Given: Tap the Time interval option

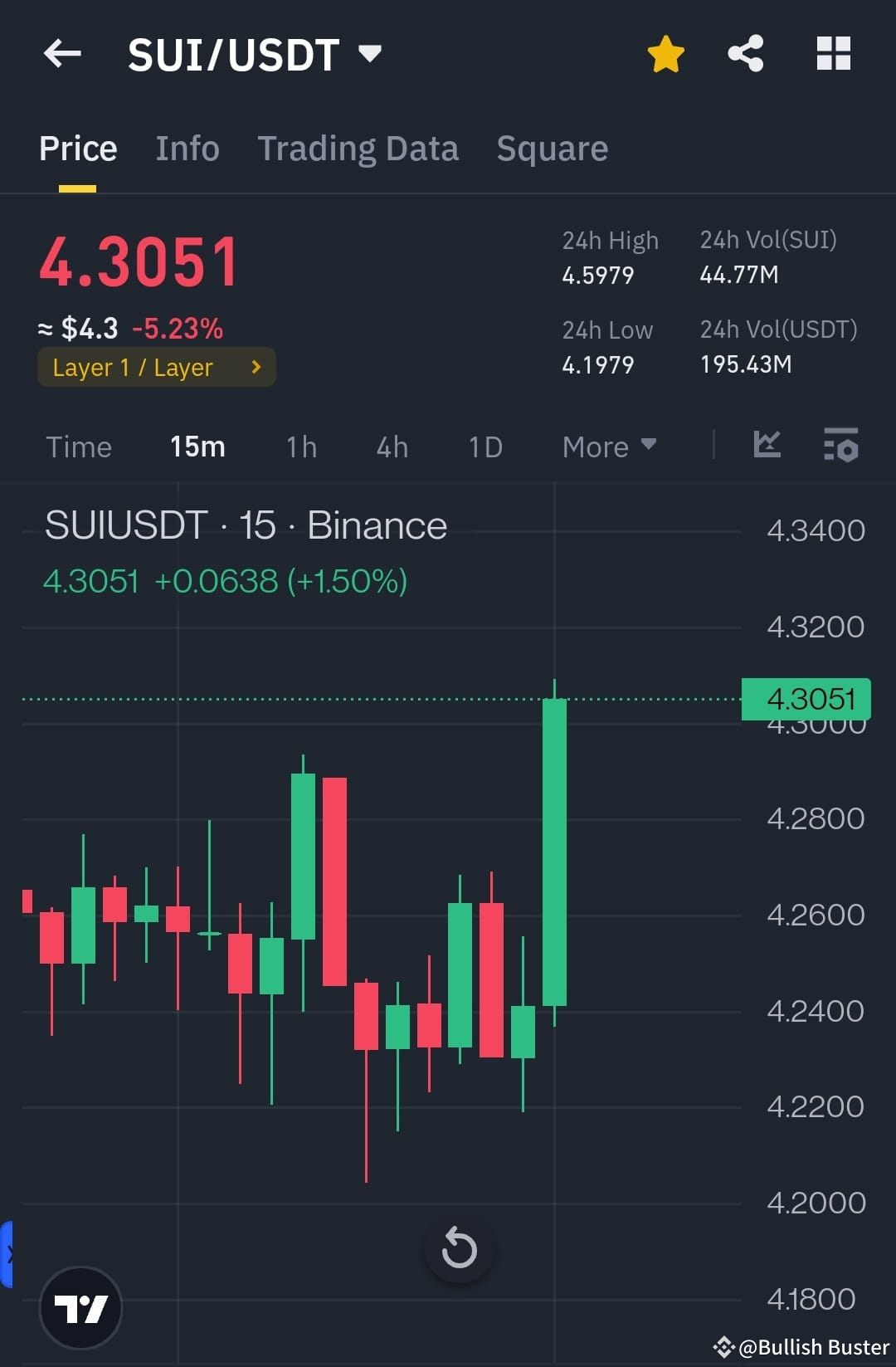Looking at the screenshot, I should (x=79, y=447).
